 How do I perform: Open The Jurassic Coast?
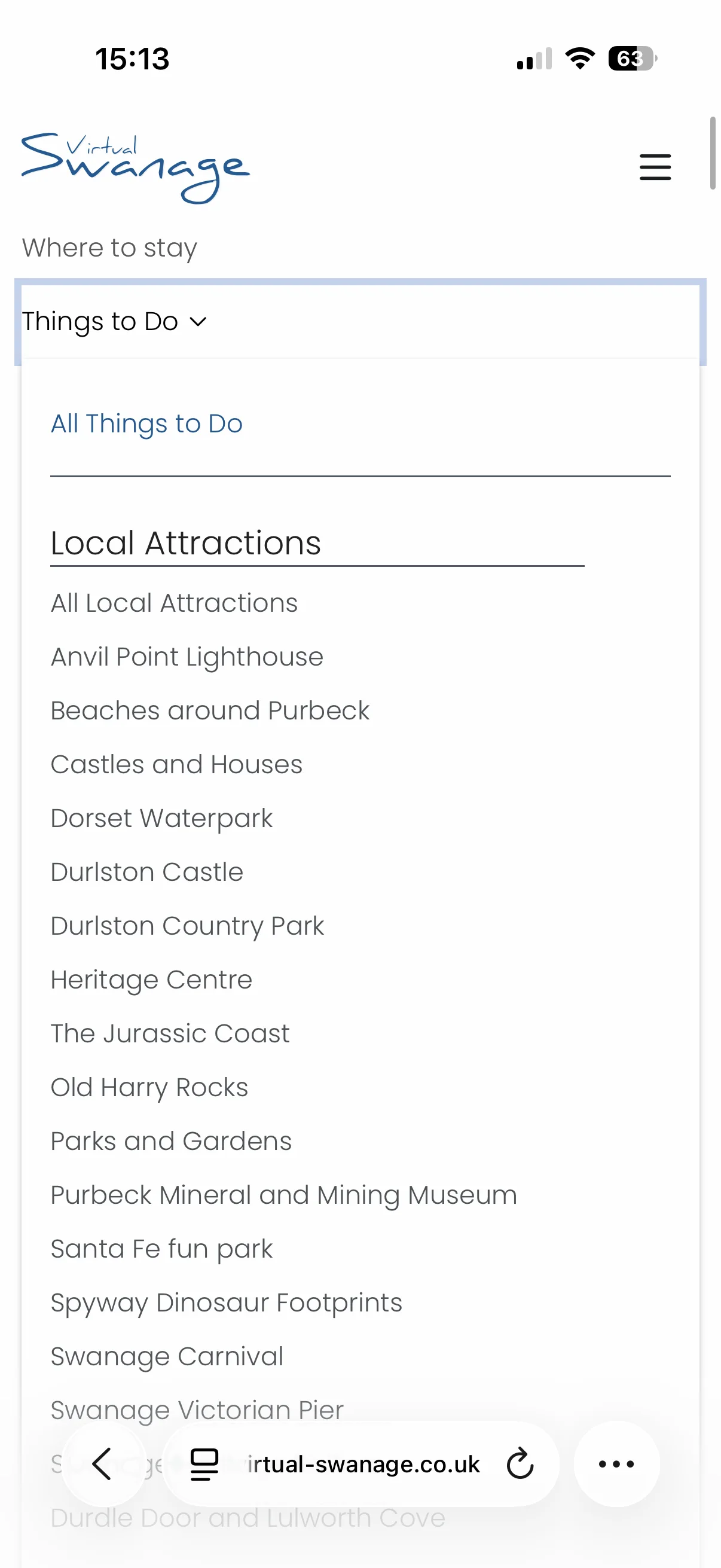click(x=170, y=1033)
